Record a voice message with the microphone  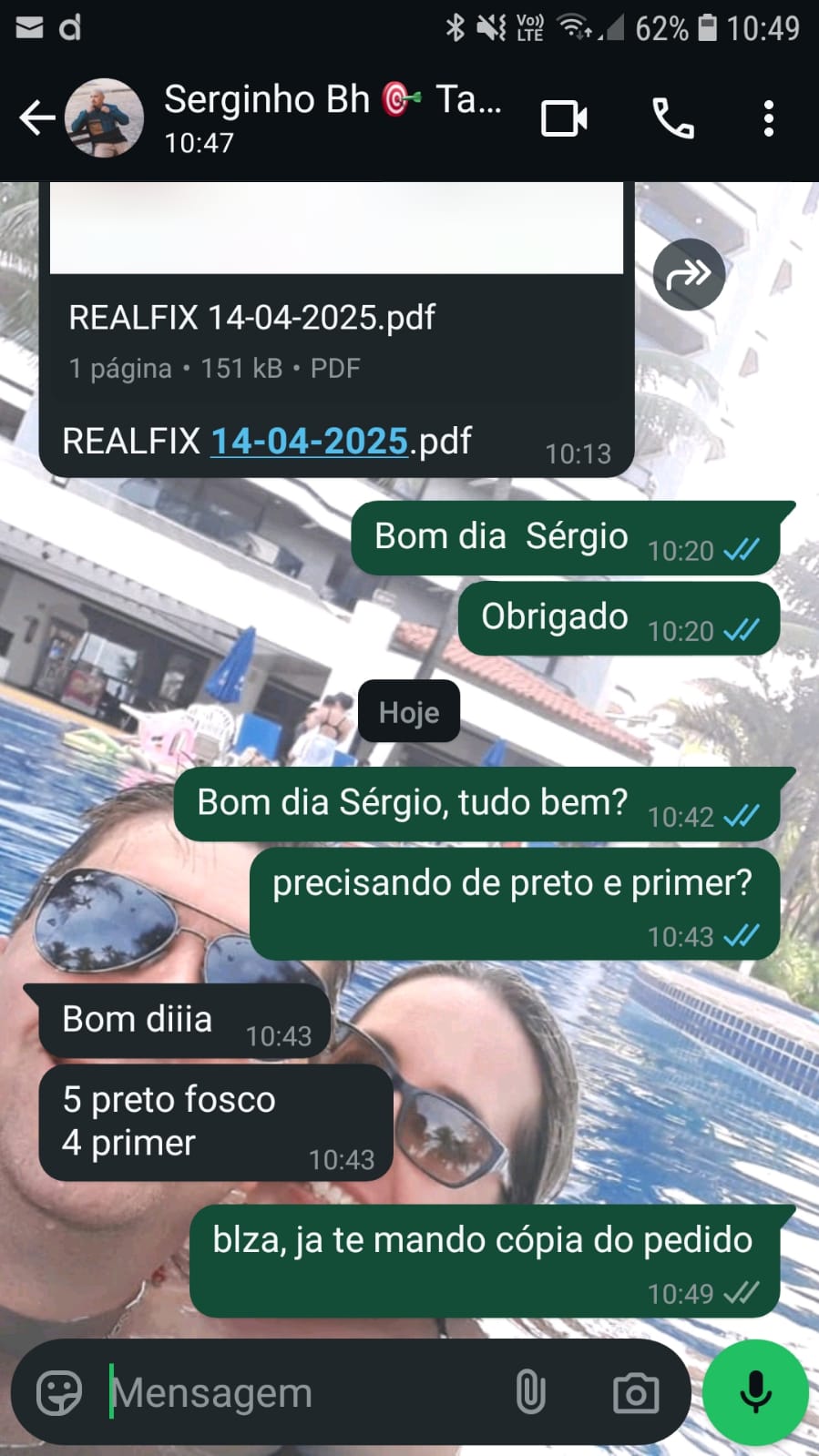tap(755, 1392)
